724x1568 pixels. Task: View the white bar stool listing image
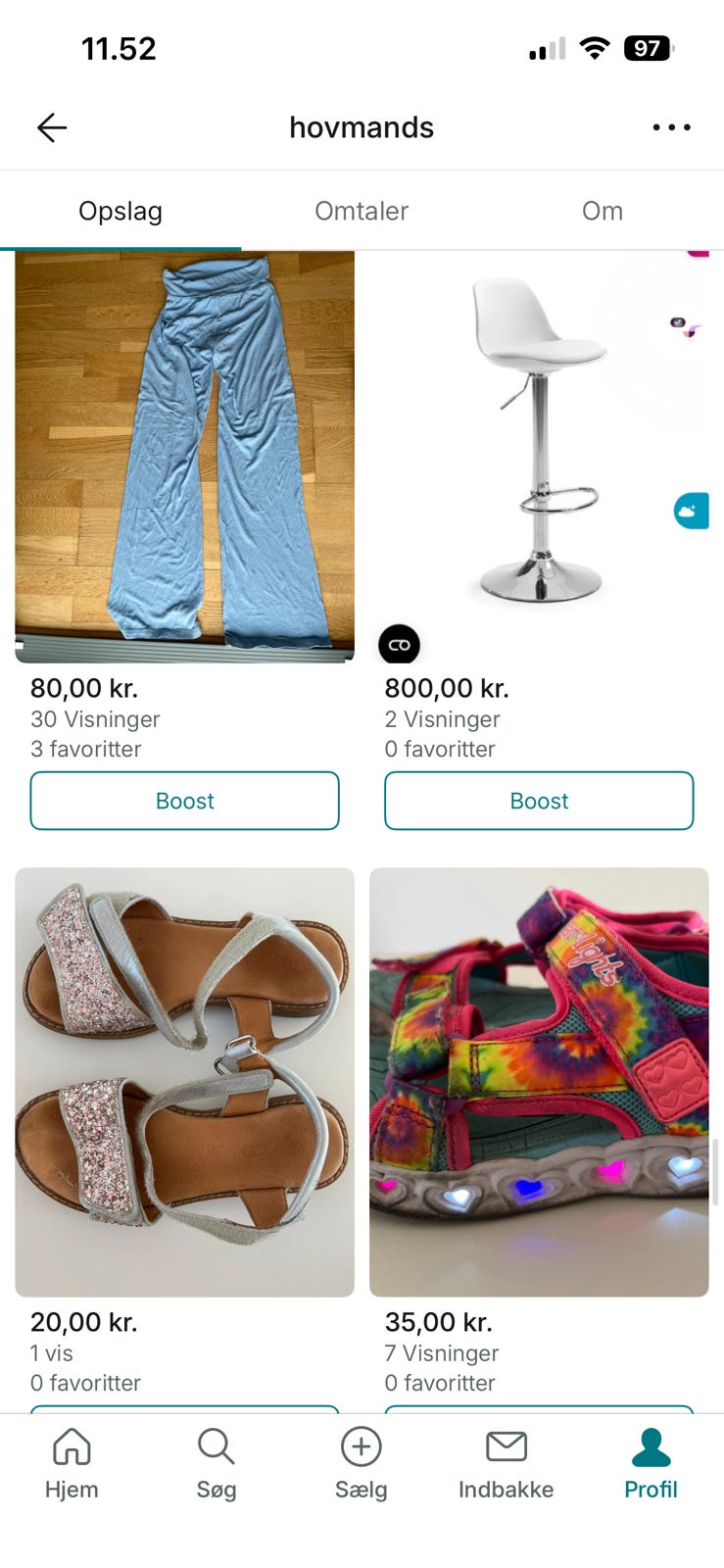pyautogui.click(x=538, y=441)
